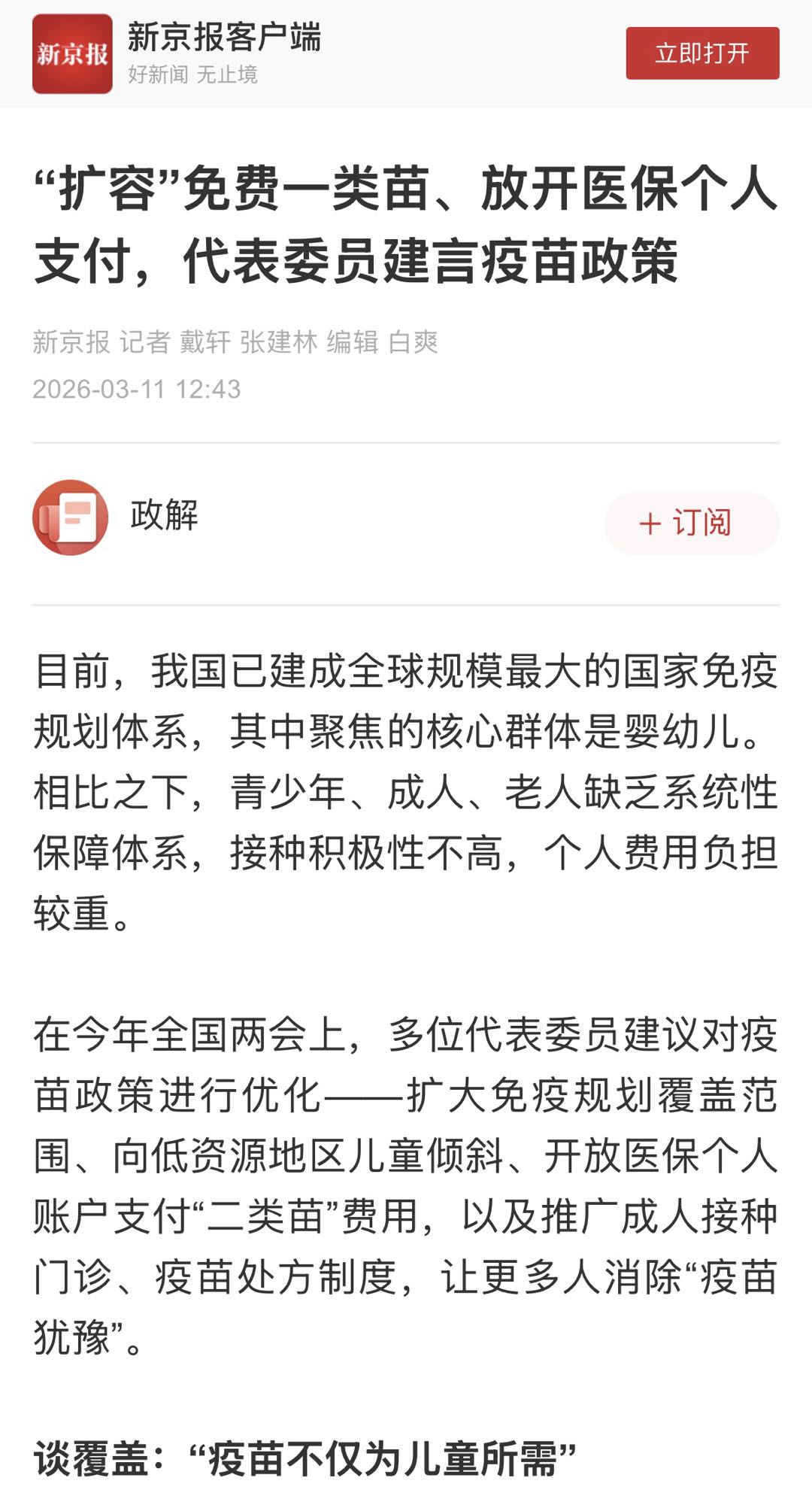Tap the 立即打开 button
The width and height of the screenshot is (812, 1508).
[702, 53]
